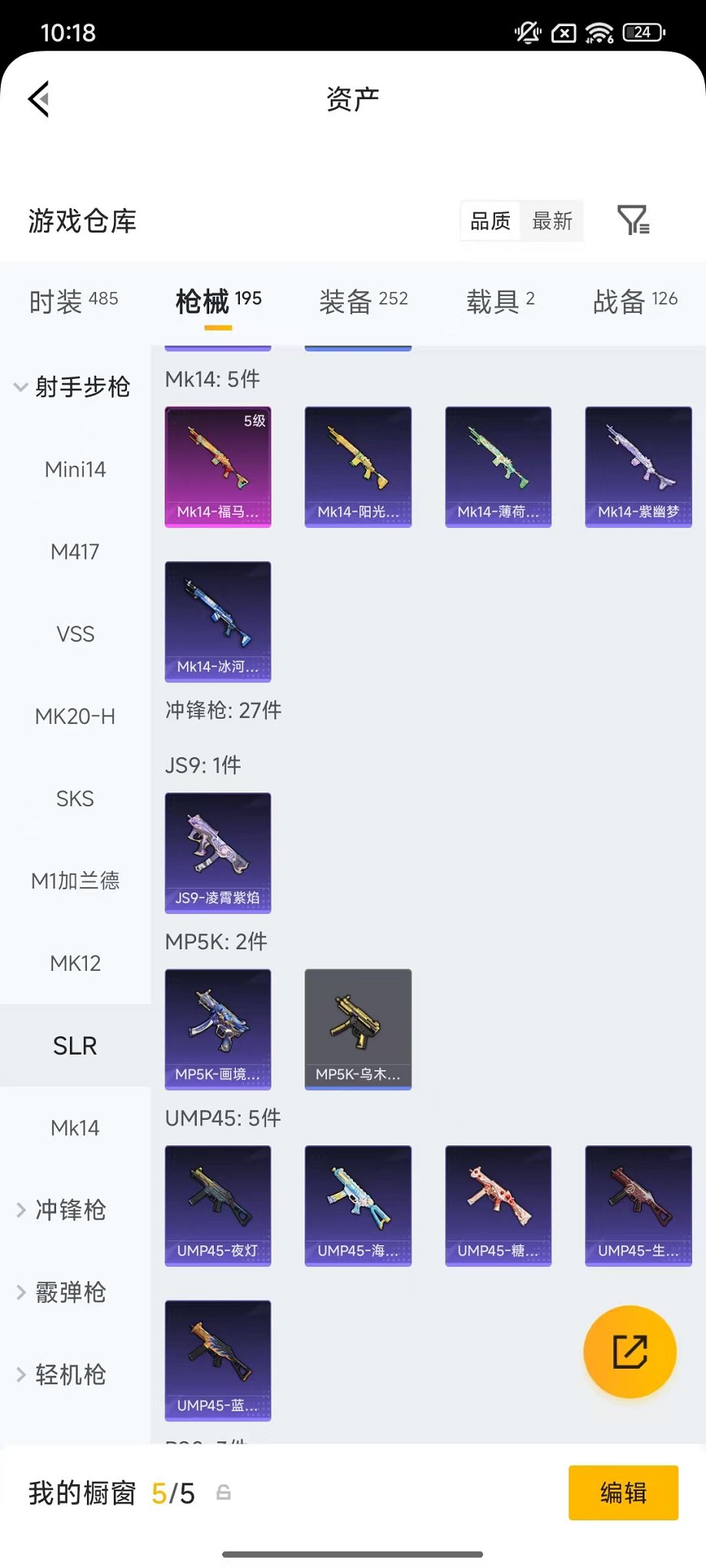Tap the 编辑 button for 我的橱窗
Image resolution: width=706 pixels, height=1568 pixels.
coord(623,1493)
